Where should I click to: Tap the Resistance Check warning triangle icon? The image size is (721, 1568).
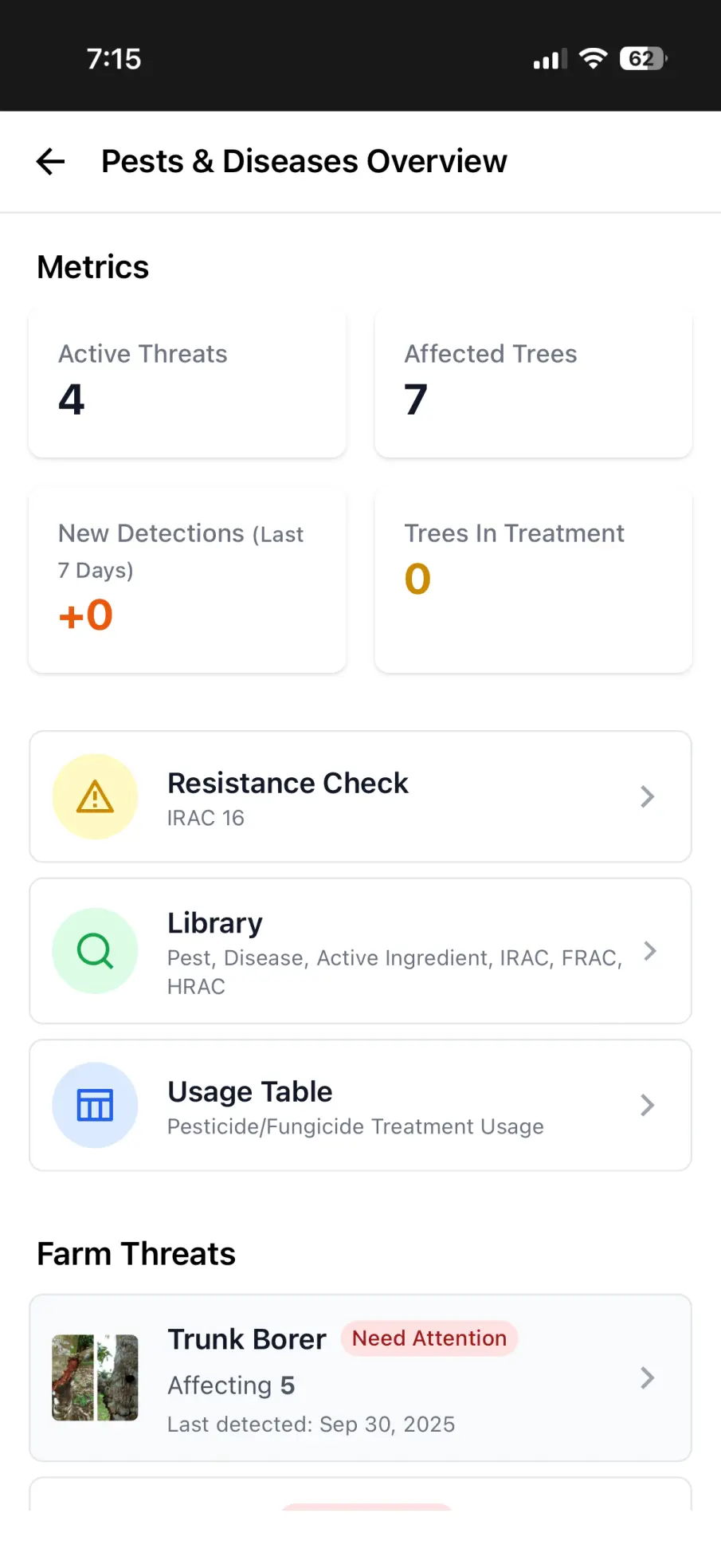point(95,796)
